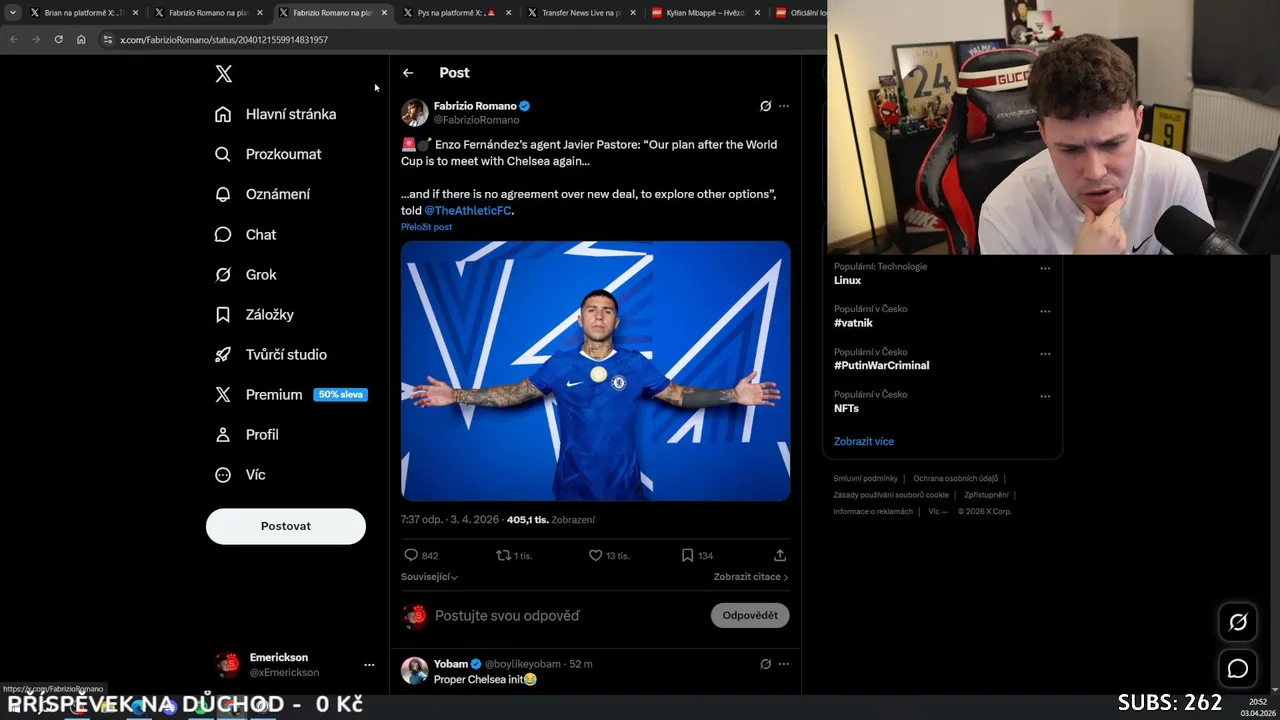Image resolution: width=1280 pixels, height=720 pixels.
Task: Share Fabrizio Romano's post
Action: (780, 555)
